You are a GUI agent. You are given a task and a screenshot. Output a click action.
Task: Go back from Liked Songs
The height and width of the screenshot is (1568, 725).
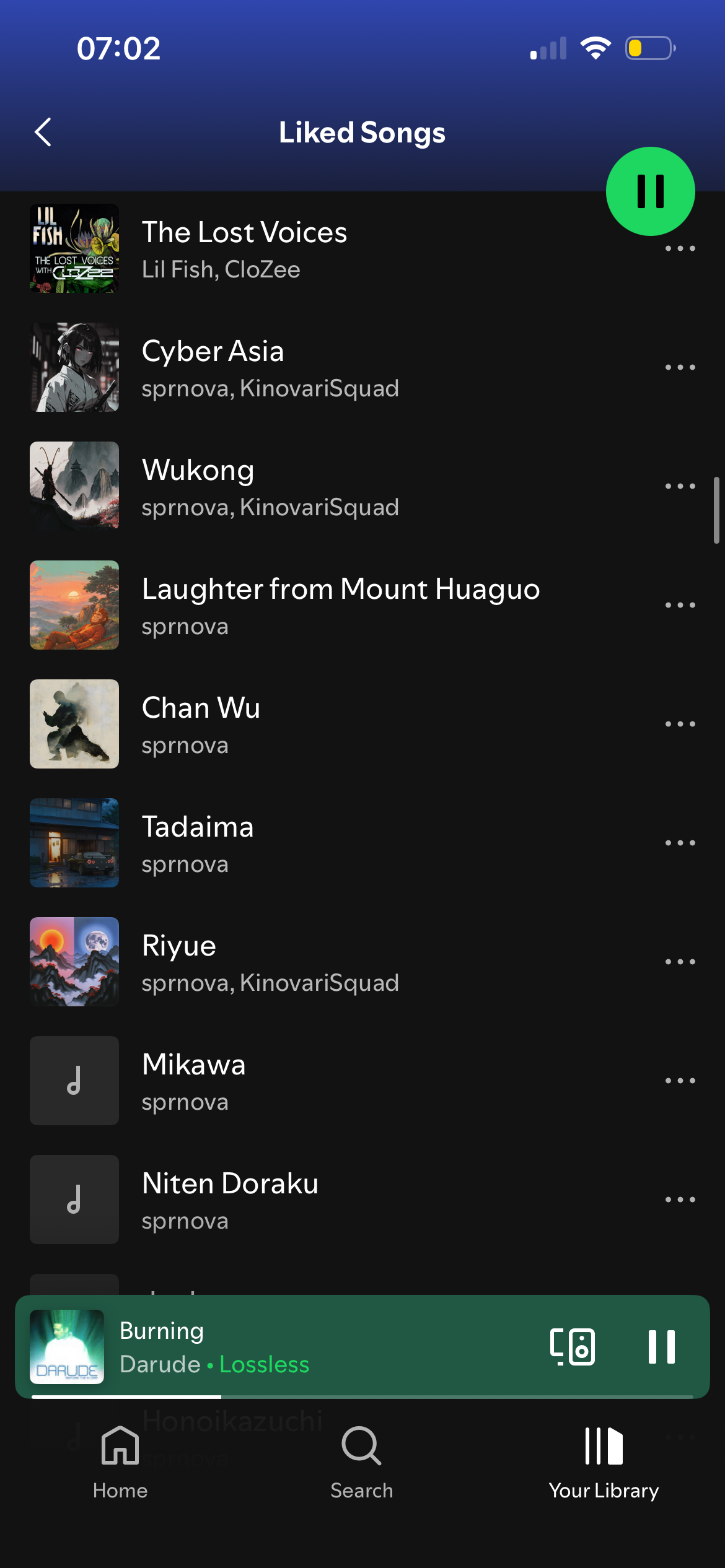point(43,132)
